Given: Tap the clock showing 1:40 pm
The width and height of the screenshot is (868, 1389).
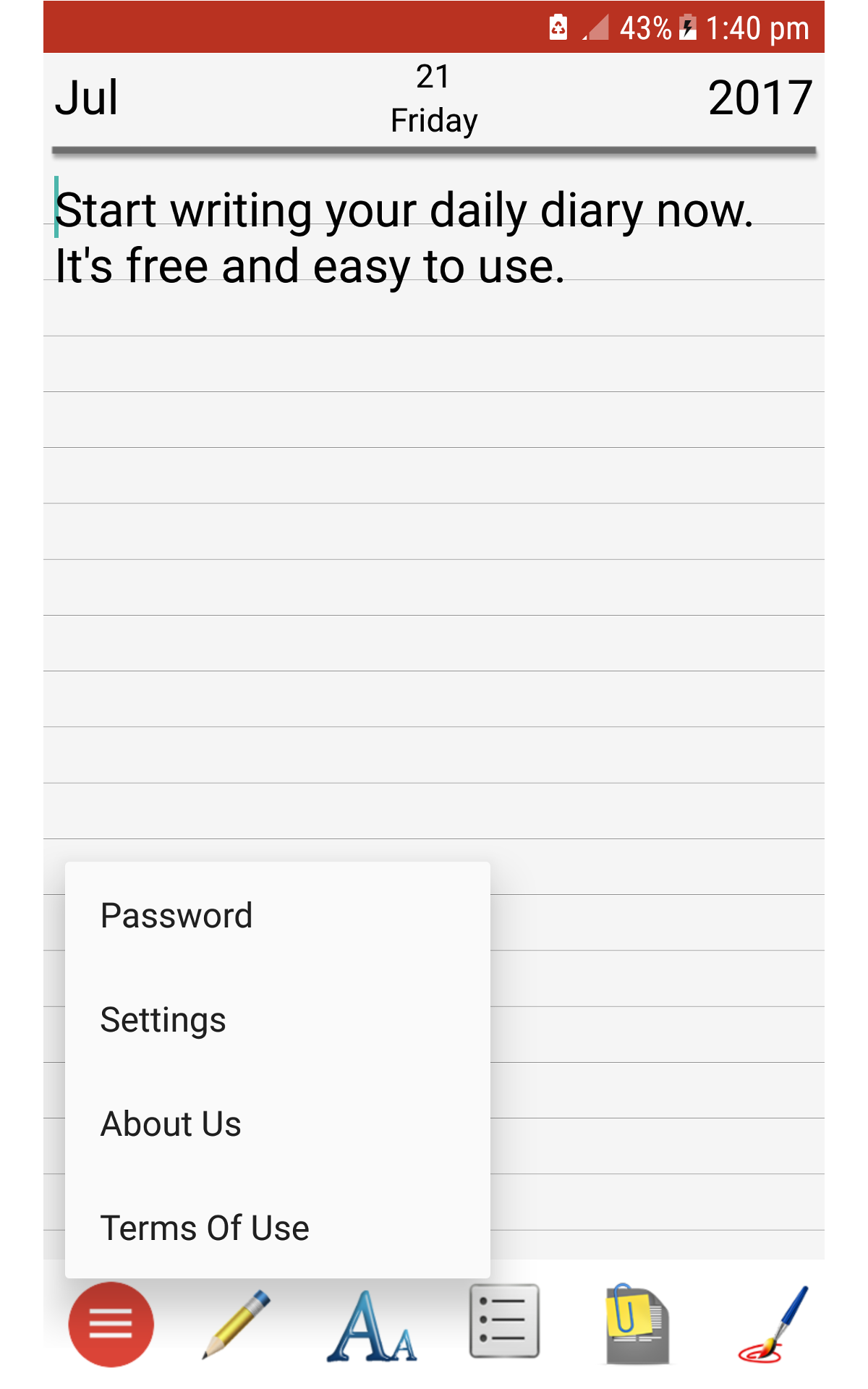Looking at the screenshot, I should tap(757, 27).
